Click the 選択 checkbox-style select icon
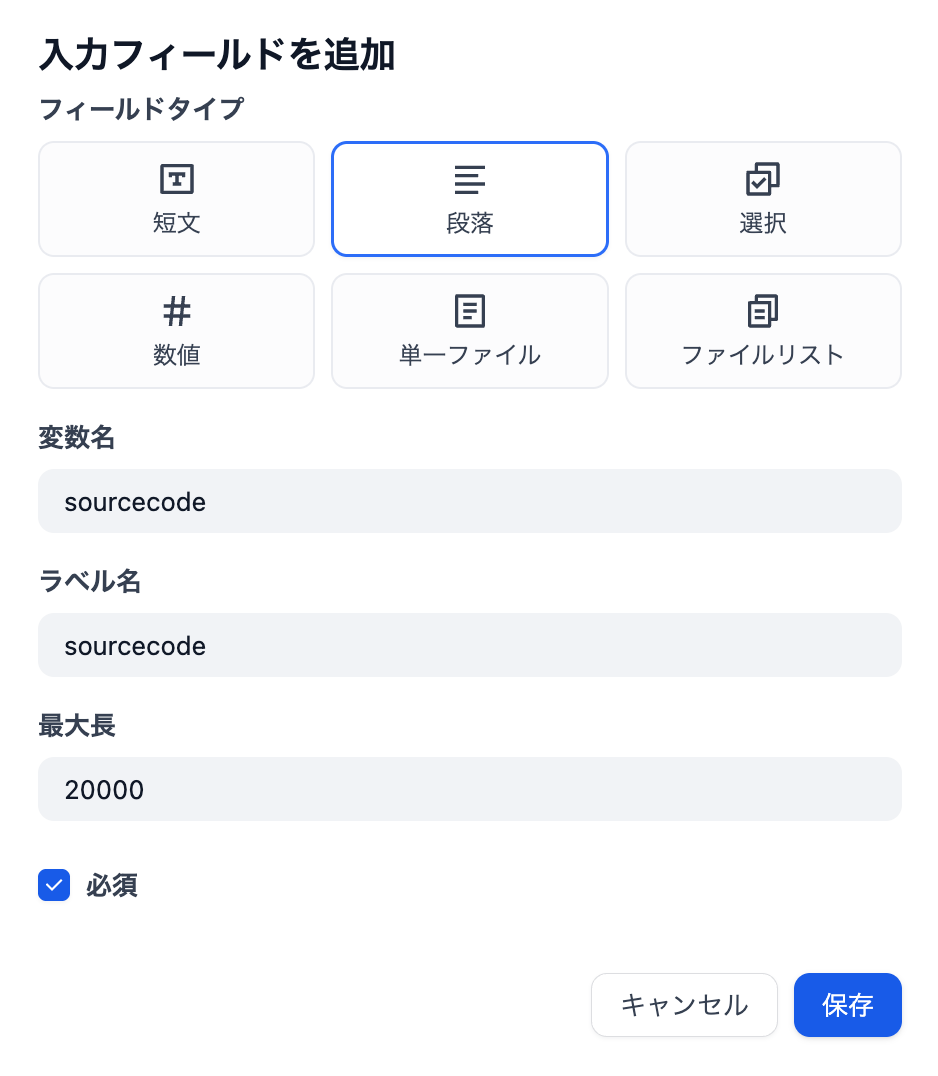The height and width of the screenshot is (1076, 938). tap(762, 179)
